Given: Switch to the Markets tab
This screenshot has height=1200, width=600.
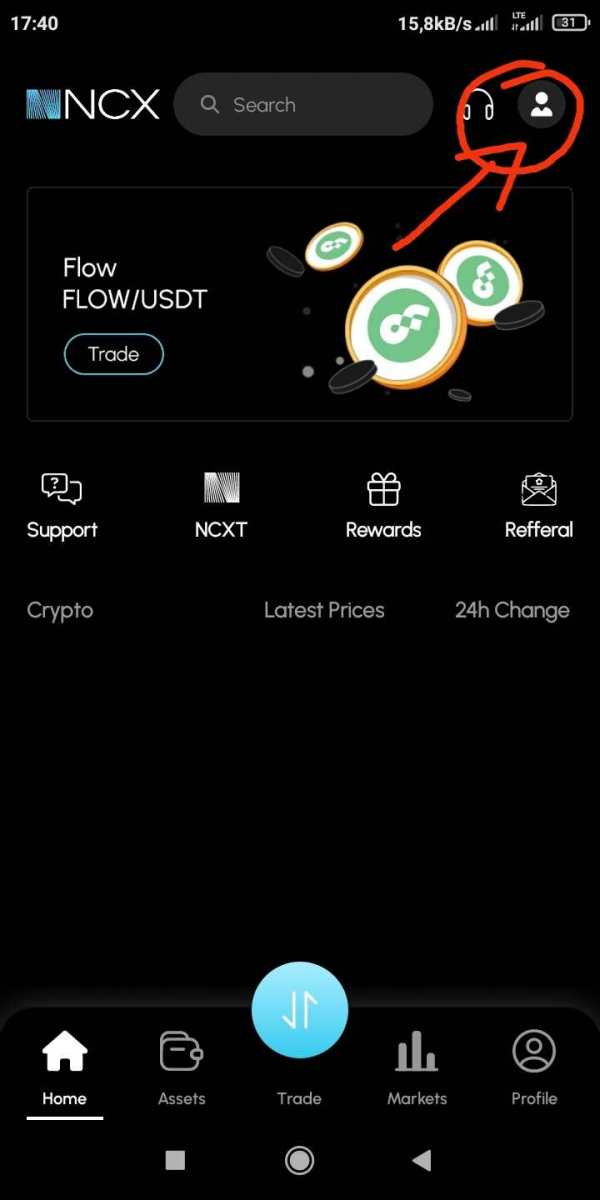Looking at the screenshot, I should (x=417, y=1067).
